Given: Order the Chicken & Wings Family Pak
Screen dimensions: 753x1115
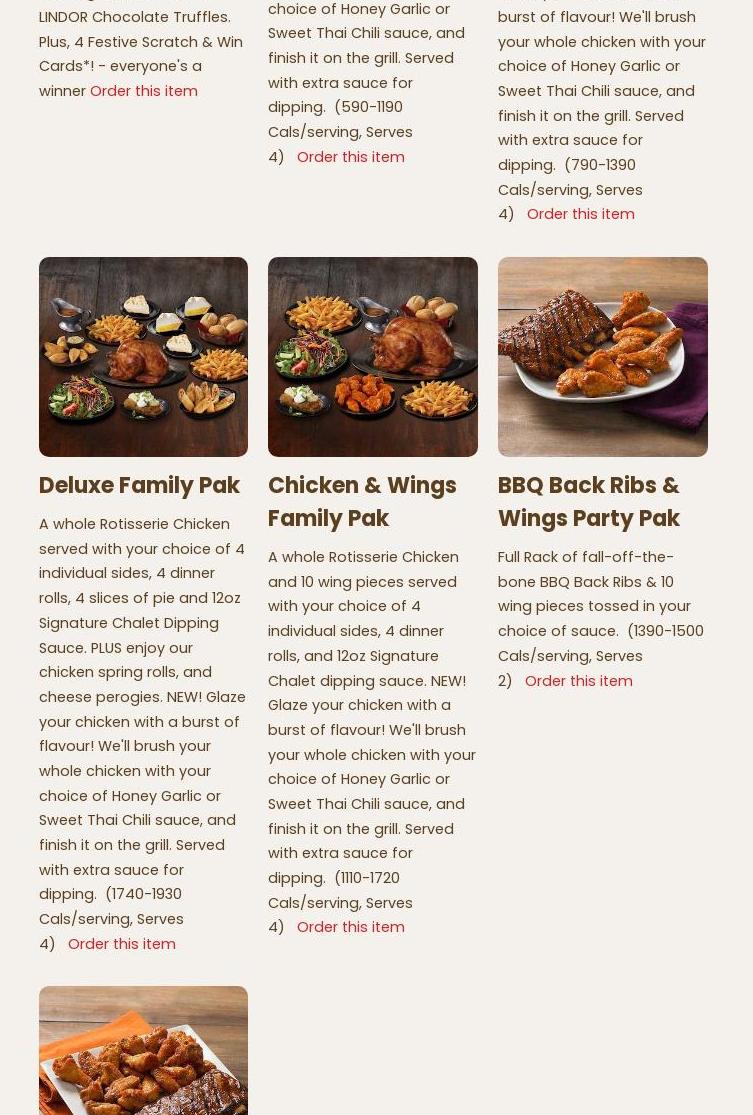Looking at the screenshot, I should 350,927.
